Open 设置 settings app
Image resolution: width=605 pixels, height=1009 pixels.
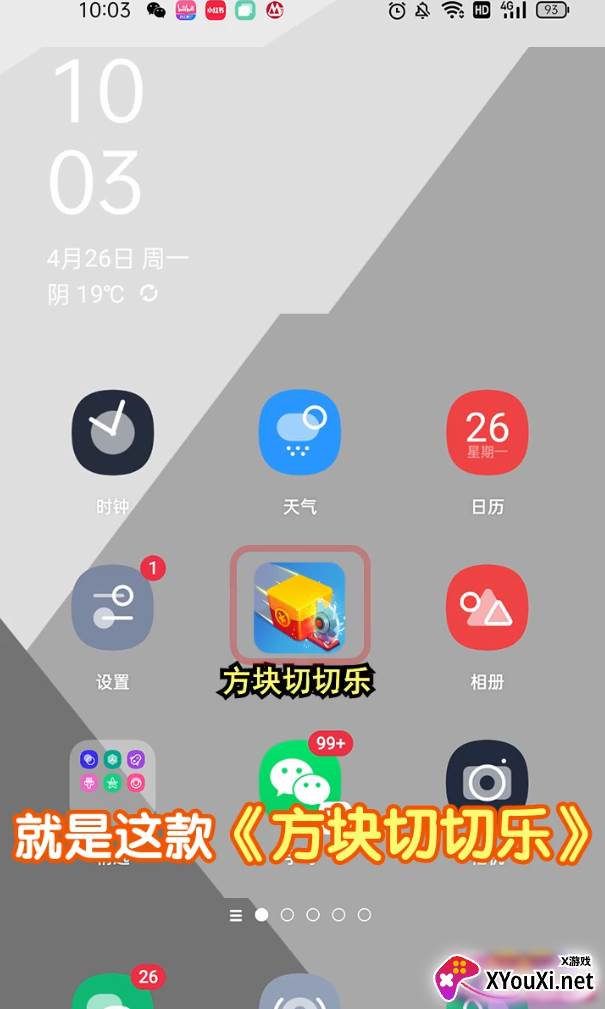113,607
